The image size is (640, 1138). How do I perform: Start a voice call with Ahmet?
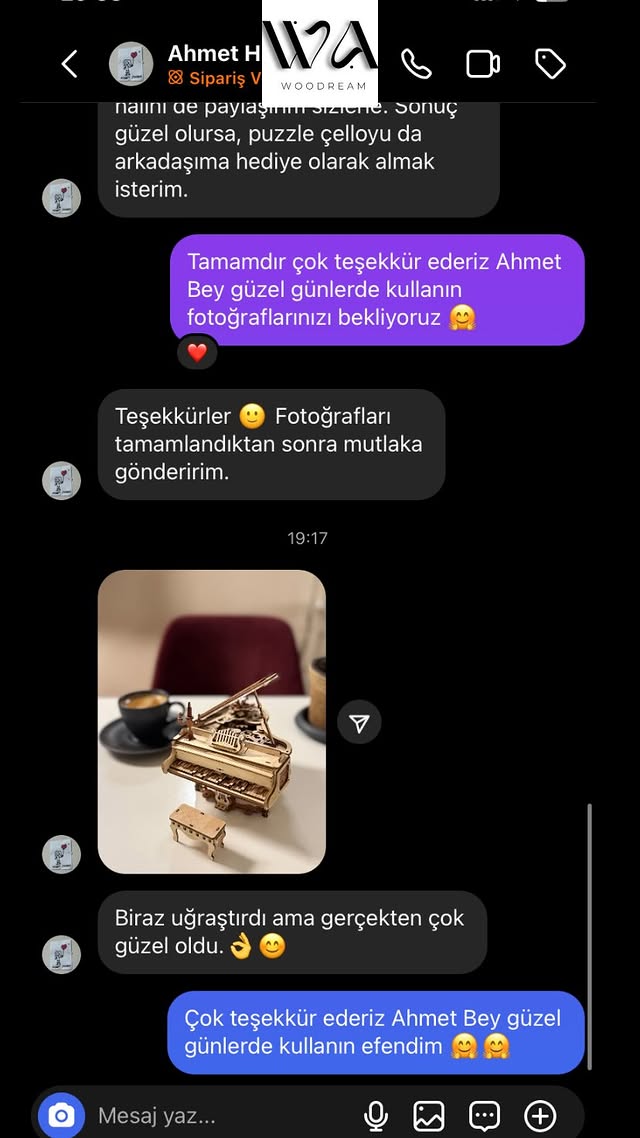416,64
